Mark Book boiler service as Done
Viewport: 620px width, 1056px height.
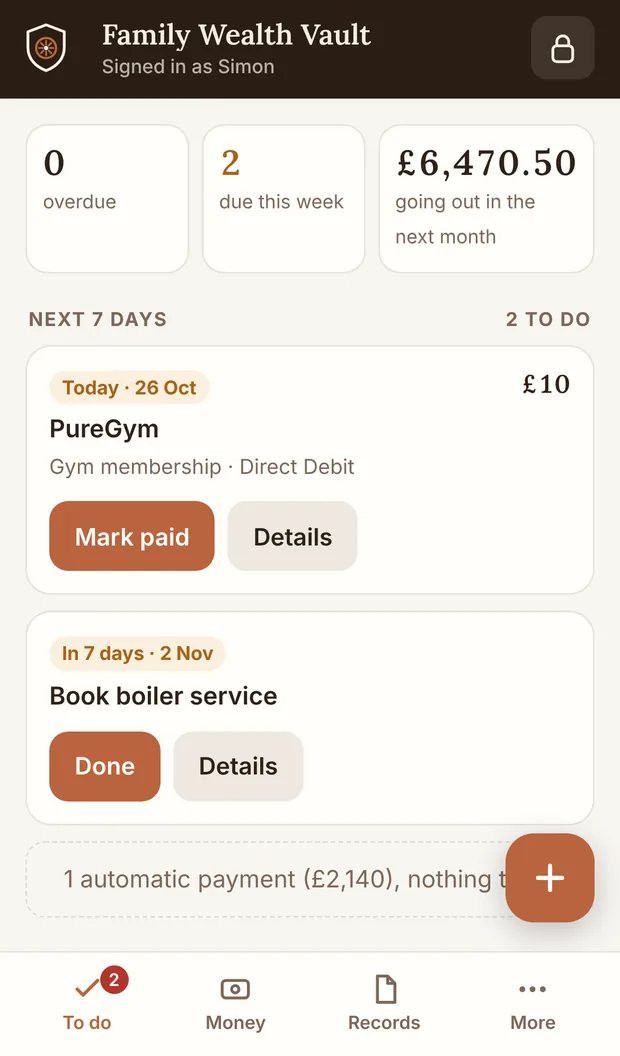click(105, 766)
